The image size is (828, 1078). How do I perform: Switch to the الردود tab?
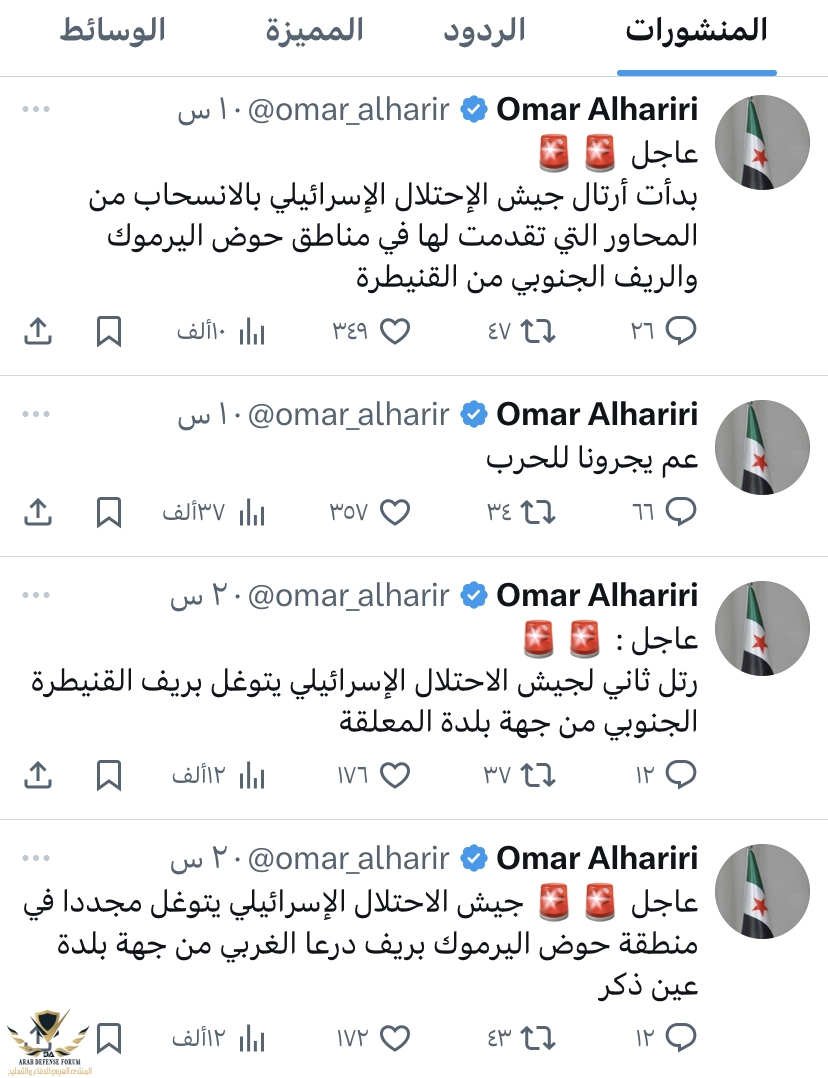[485, 31]
